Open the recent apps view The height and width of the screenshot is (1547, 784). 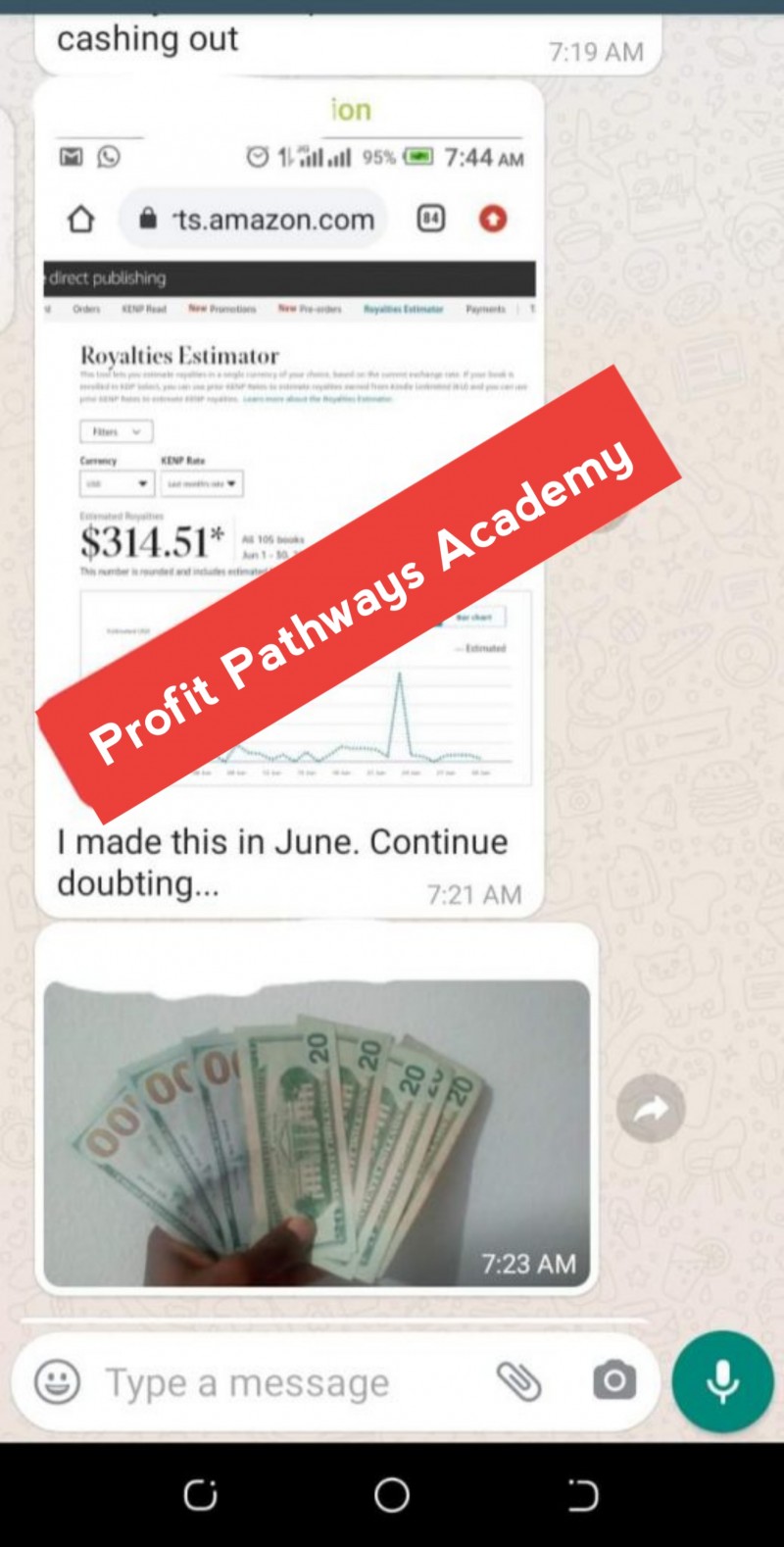pos(200,1495)
